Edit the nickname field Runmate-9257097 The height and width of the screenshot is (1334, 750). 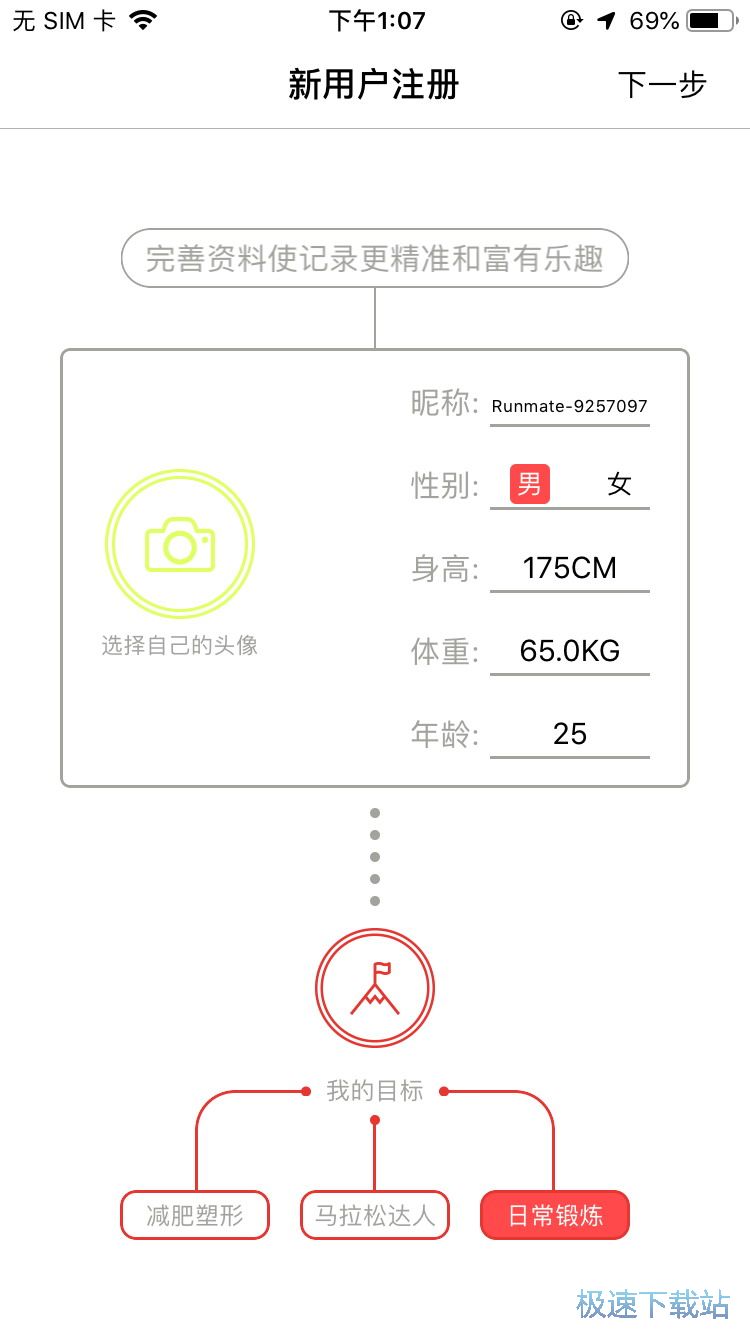[569, 406]
